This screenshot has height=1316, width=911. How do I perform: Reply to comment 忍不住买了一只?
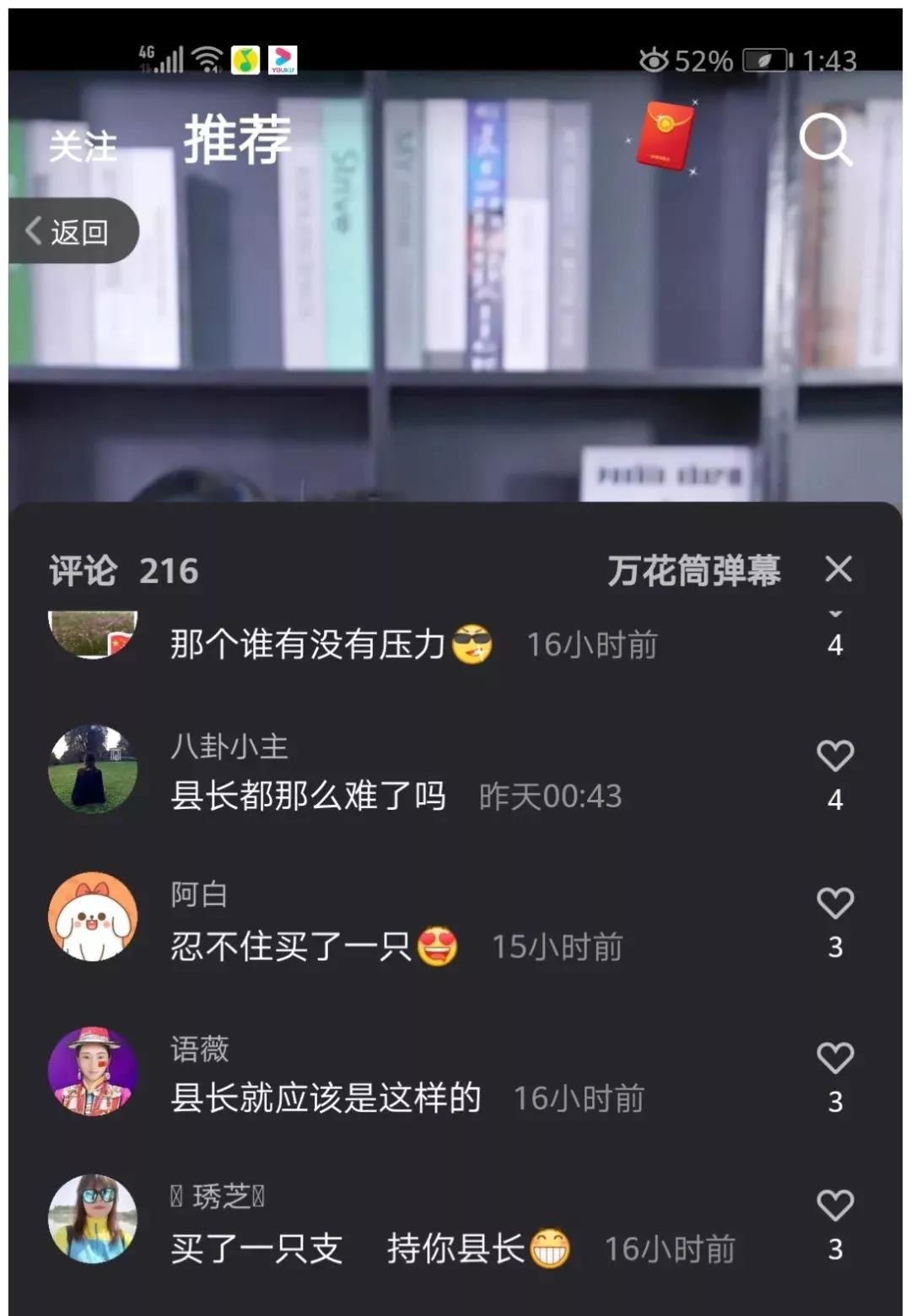(291, 947)
